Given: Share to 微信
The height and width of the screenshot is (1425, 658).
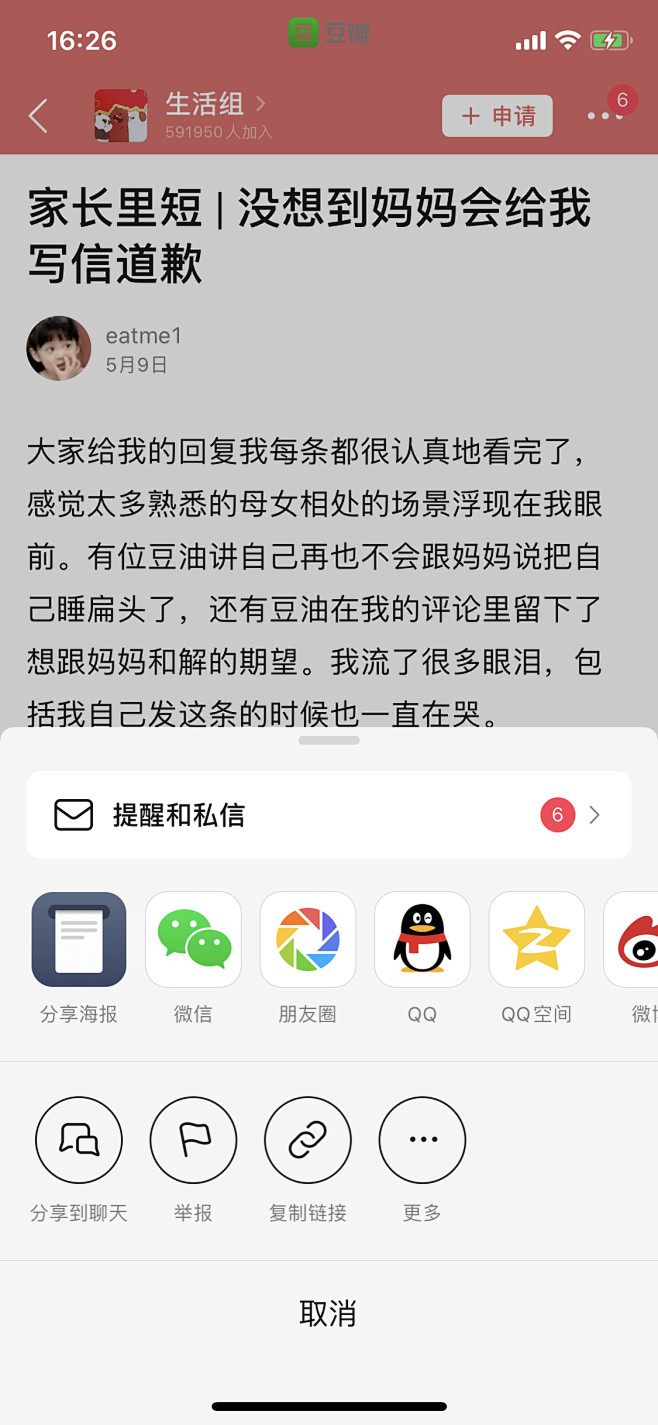Looking at the screenshot, I should [x=193, y=940].
